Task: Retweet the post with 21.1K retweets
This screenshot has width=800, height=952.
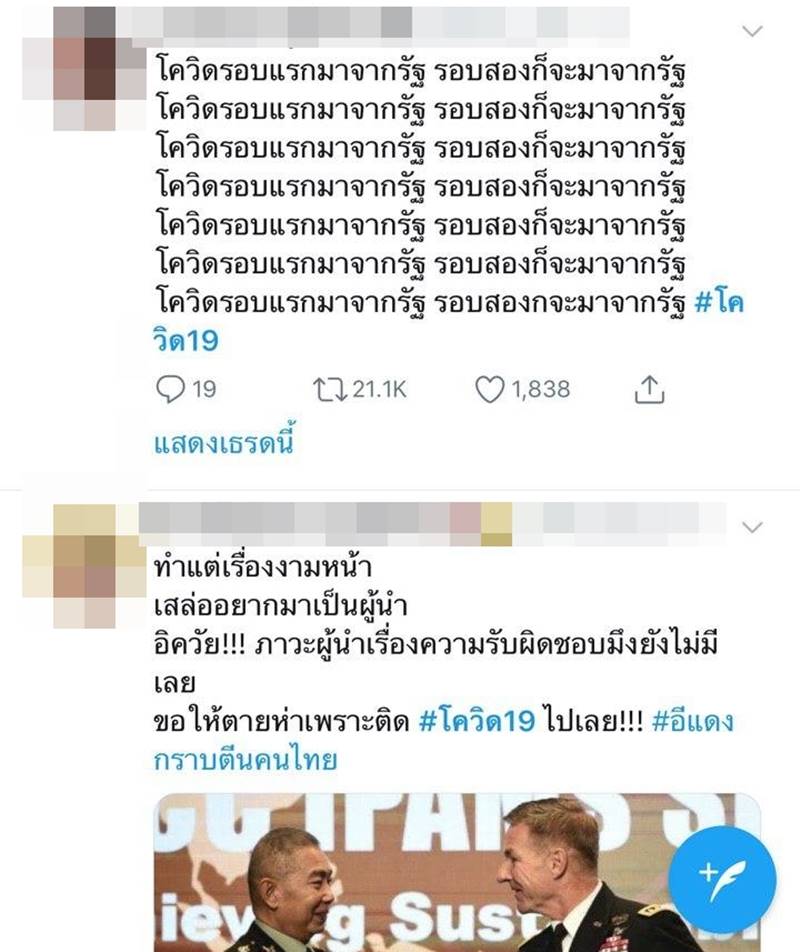Action: point(327,390)
